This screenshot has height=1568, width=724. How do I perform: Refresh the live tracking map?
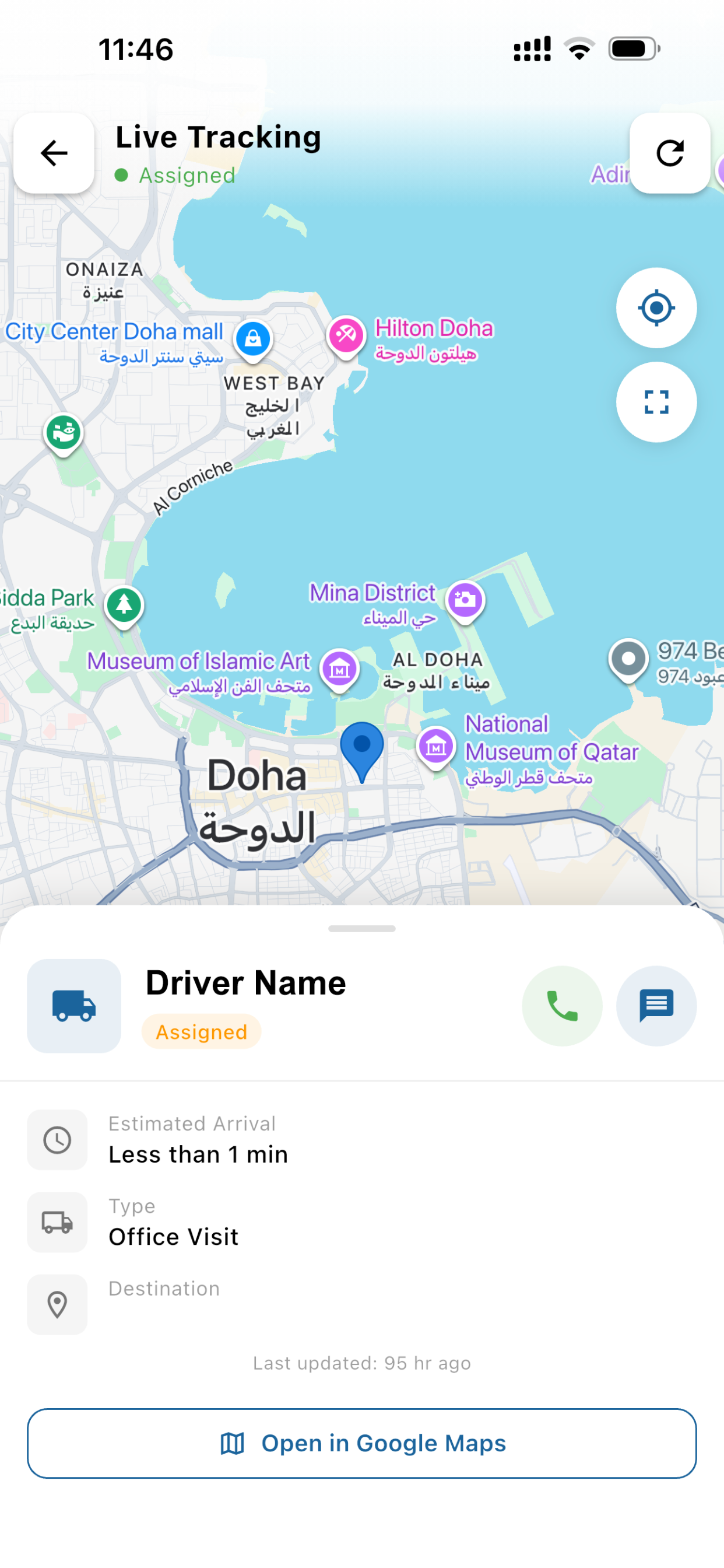click(x=670, y=153)
